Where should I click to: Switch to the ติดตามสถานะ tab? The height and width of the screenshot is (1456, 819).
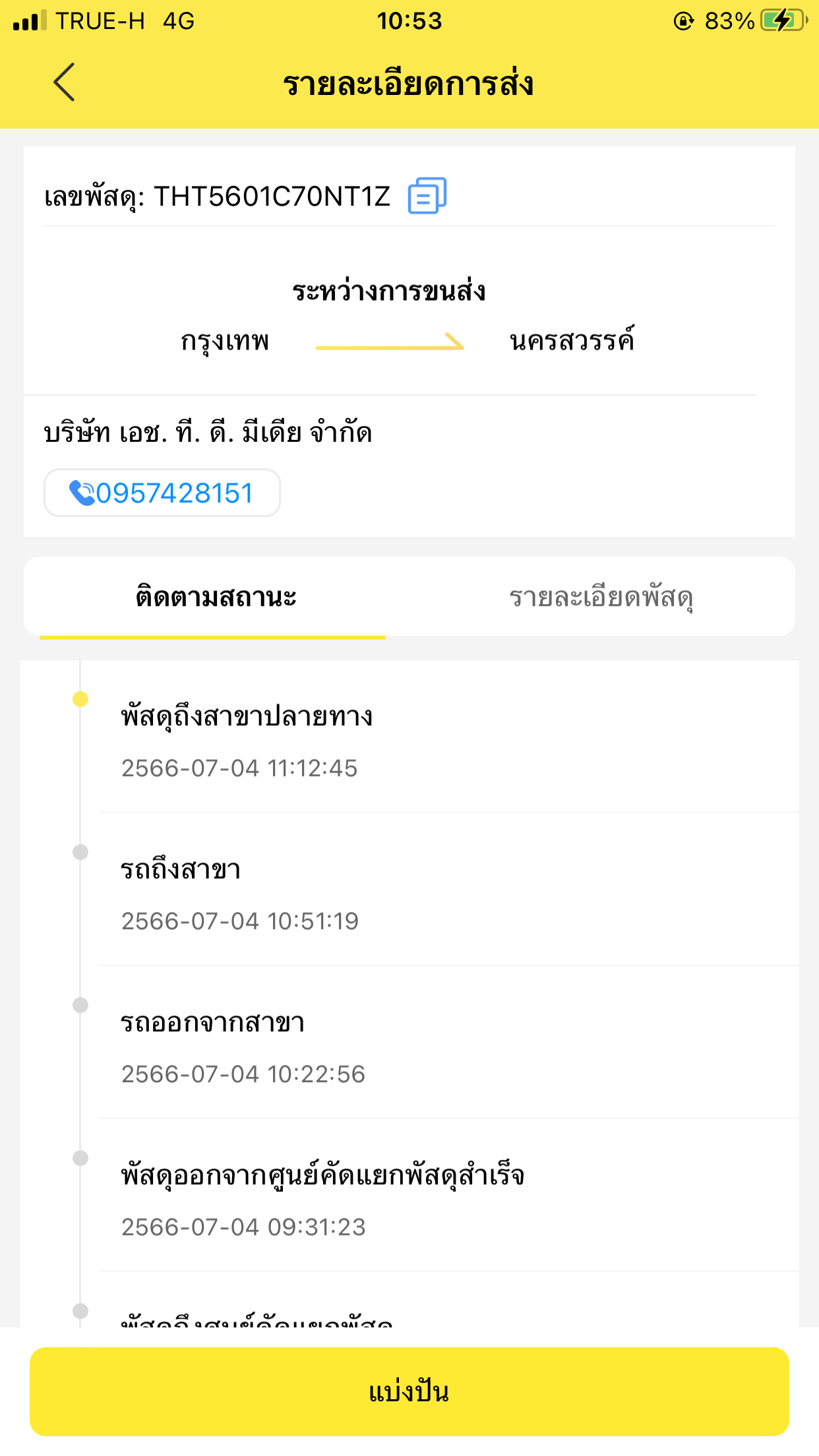coord(216,597)
